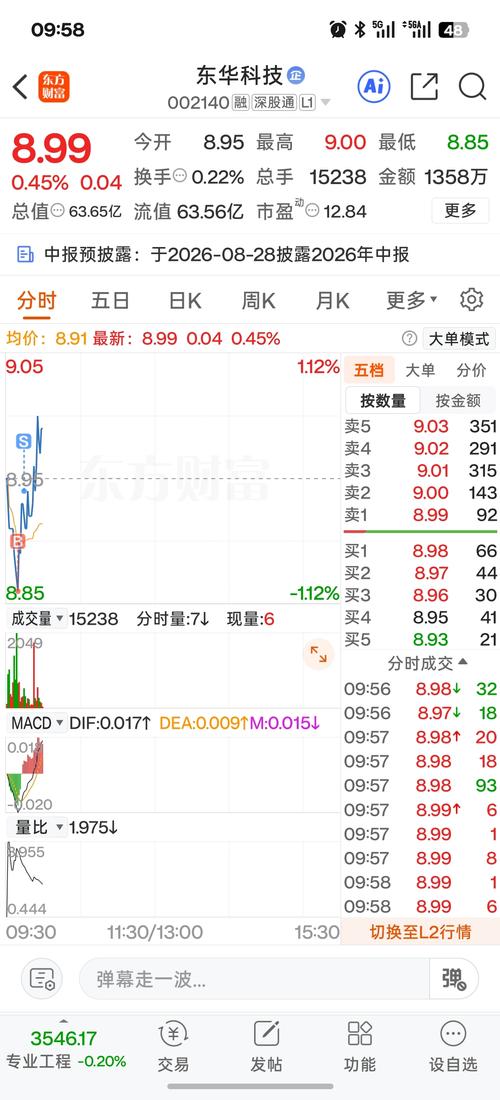Switch to the 分价 tab
The height and width of the screenshot is (1100, 500).
coord(471,370)
